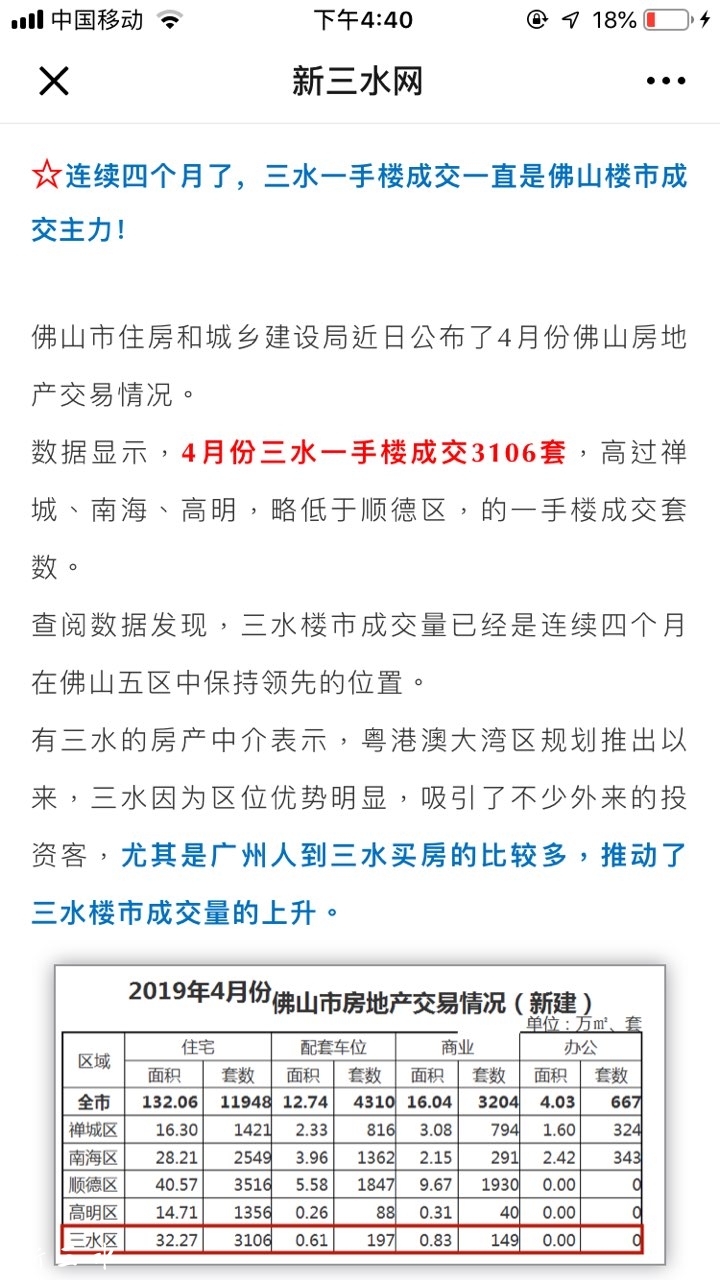Close the 新三水网 article page
The height and width of the screenshot is (1280, 720).
[x=53, y=81]
